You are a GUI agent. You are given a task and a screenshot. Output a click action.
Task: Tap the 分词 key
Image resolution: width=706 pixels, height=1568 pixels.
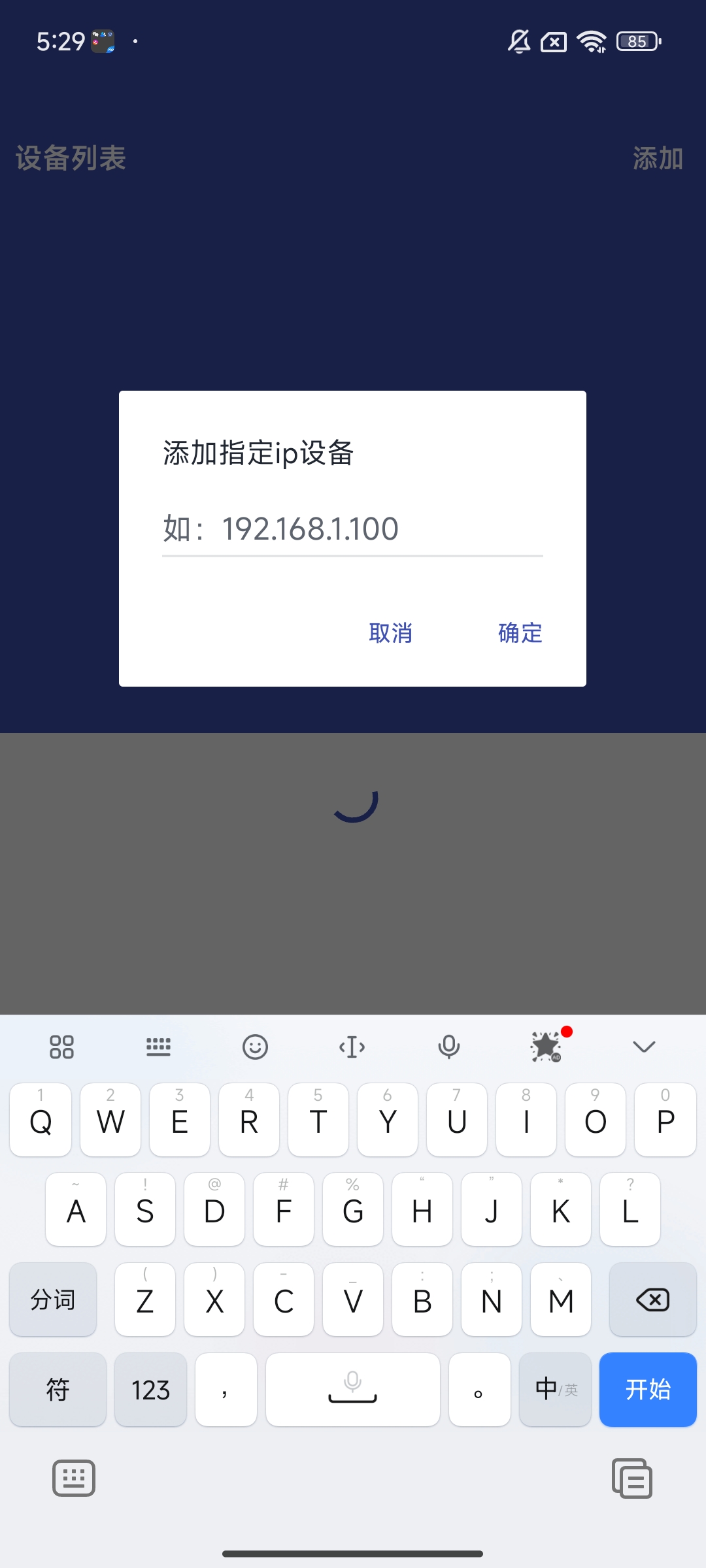coord(53,1300)
